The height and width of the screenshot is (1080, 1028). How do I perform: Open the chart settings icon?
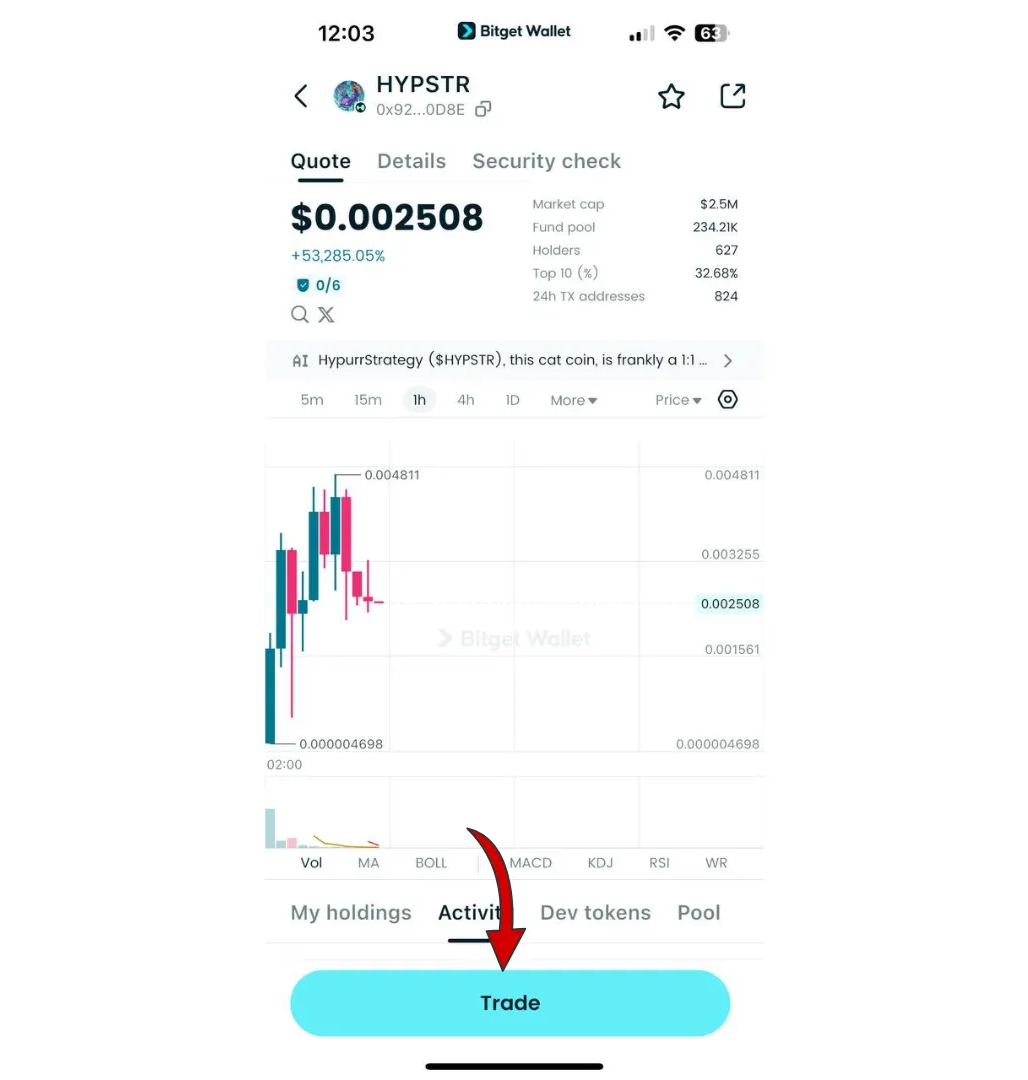728,399
